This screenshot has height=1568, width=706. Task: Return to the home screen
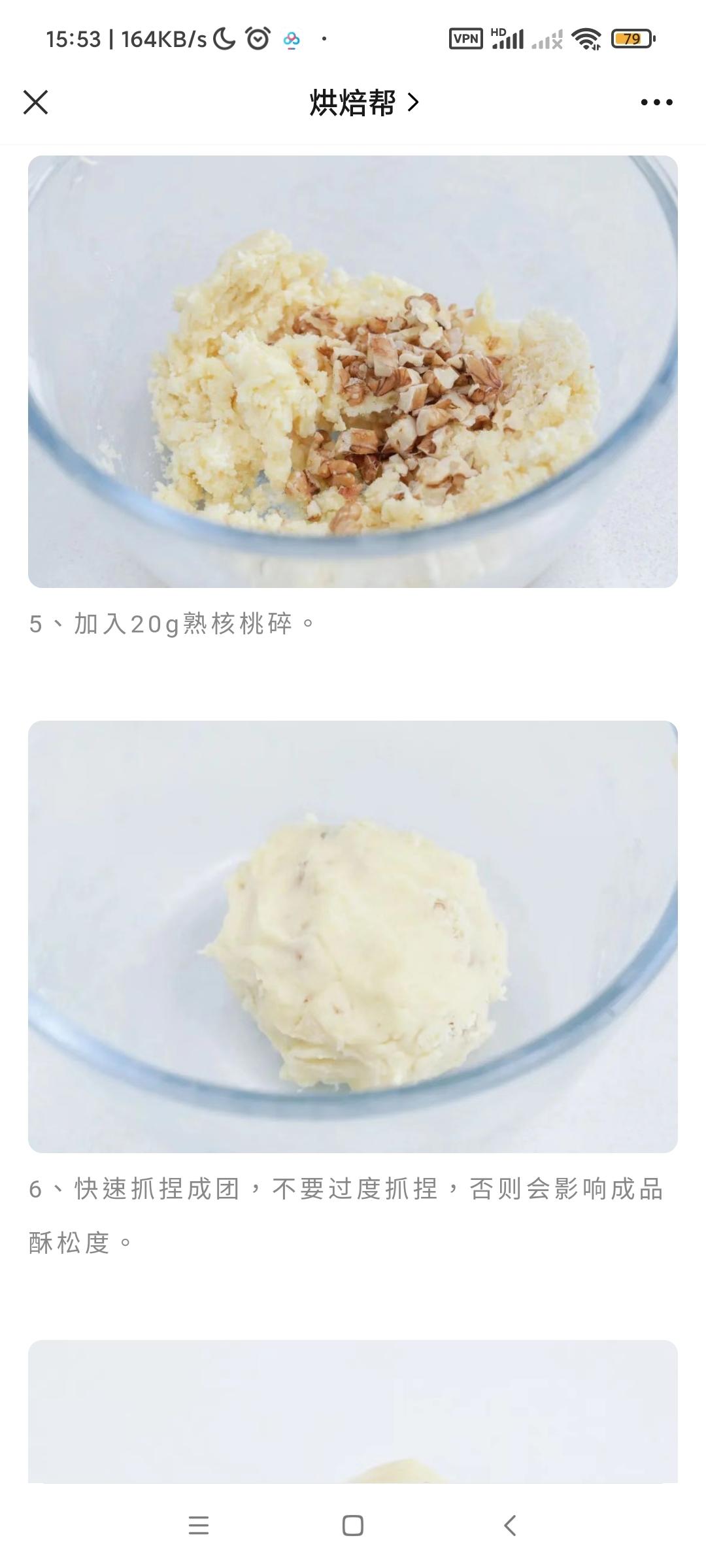(x=353, y=1526)
